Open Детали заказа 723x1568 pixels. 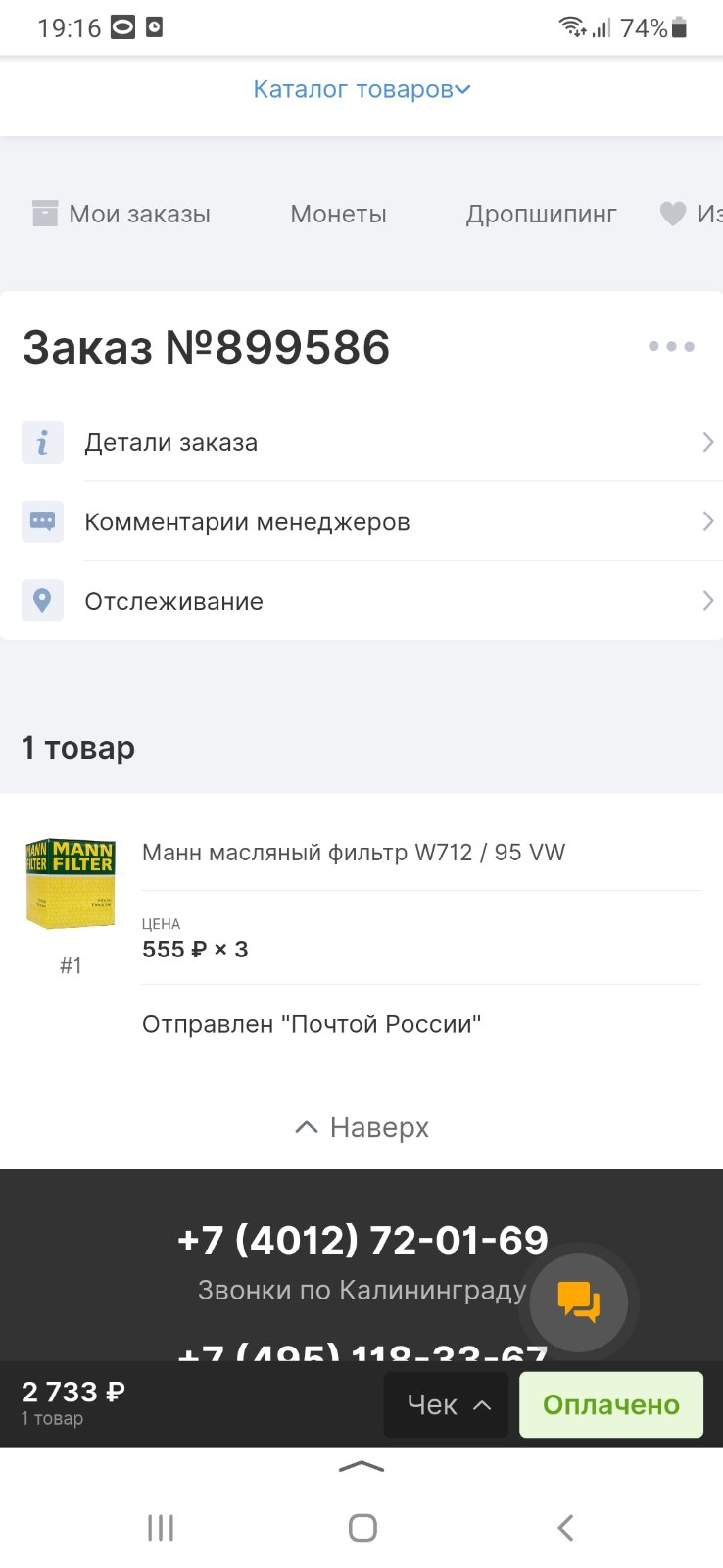coord(361,442)
